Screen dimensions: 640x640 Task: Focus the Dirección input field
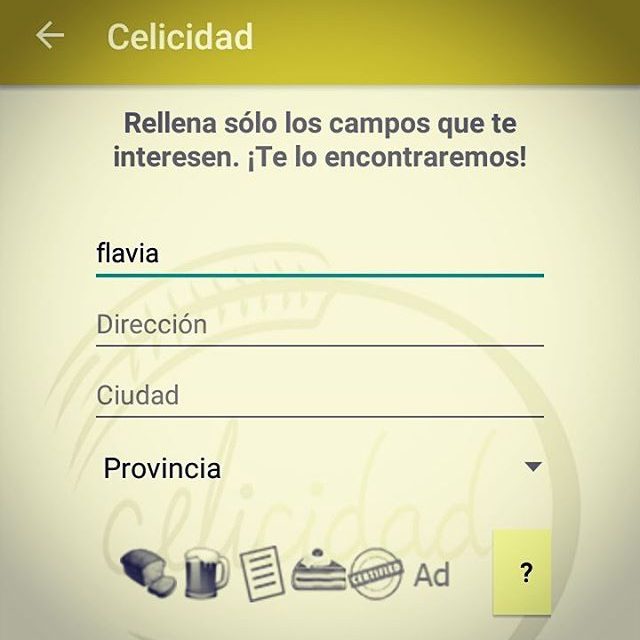click(x=318, y=325)
